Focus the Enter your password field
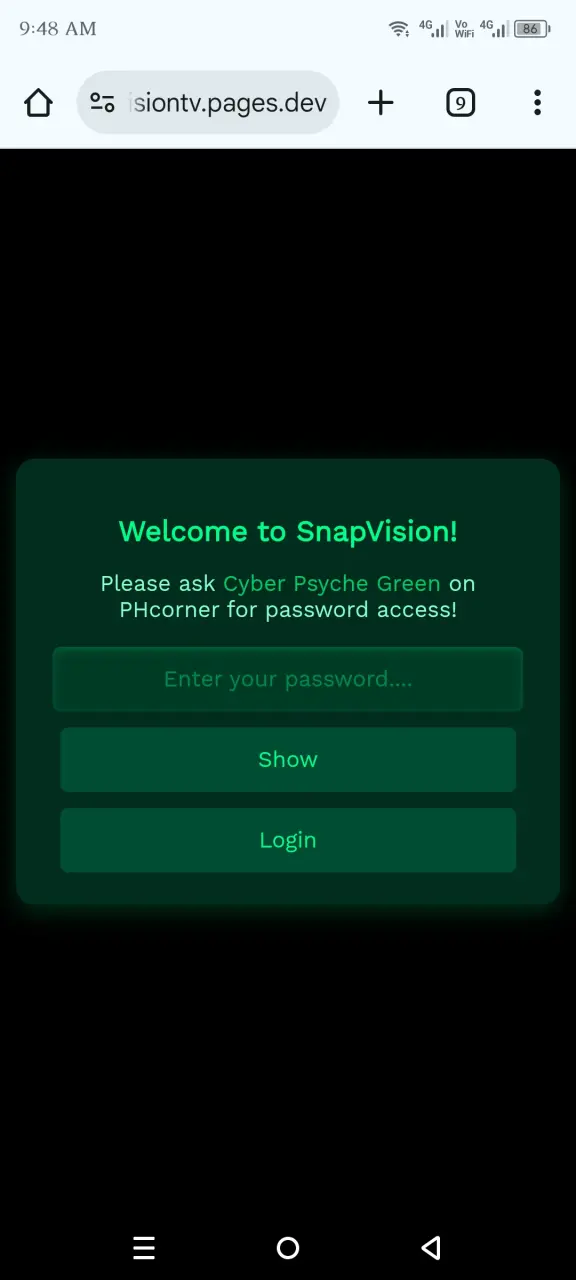Image resolution: width=576 pixels, height=1280 pixels. click(x=288, y=679)
